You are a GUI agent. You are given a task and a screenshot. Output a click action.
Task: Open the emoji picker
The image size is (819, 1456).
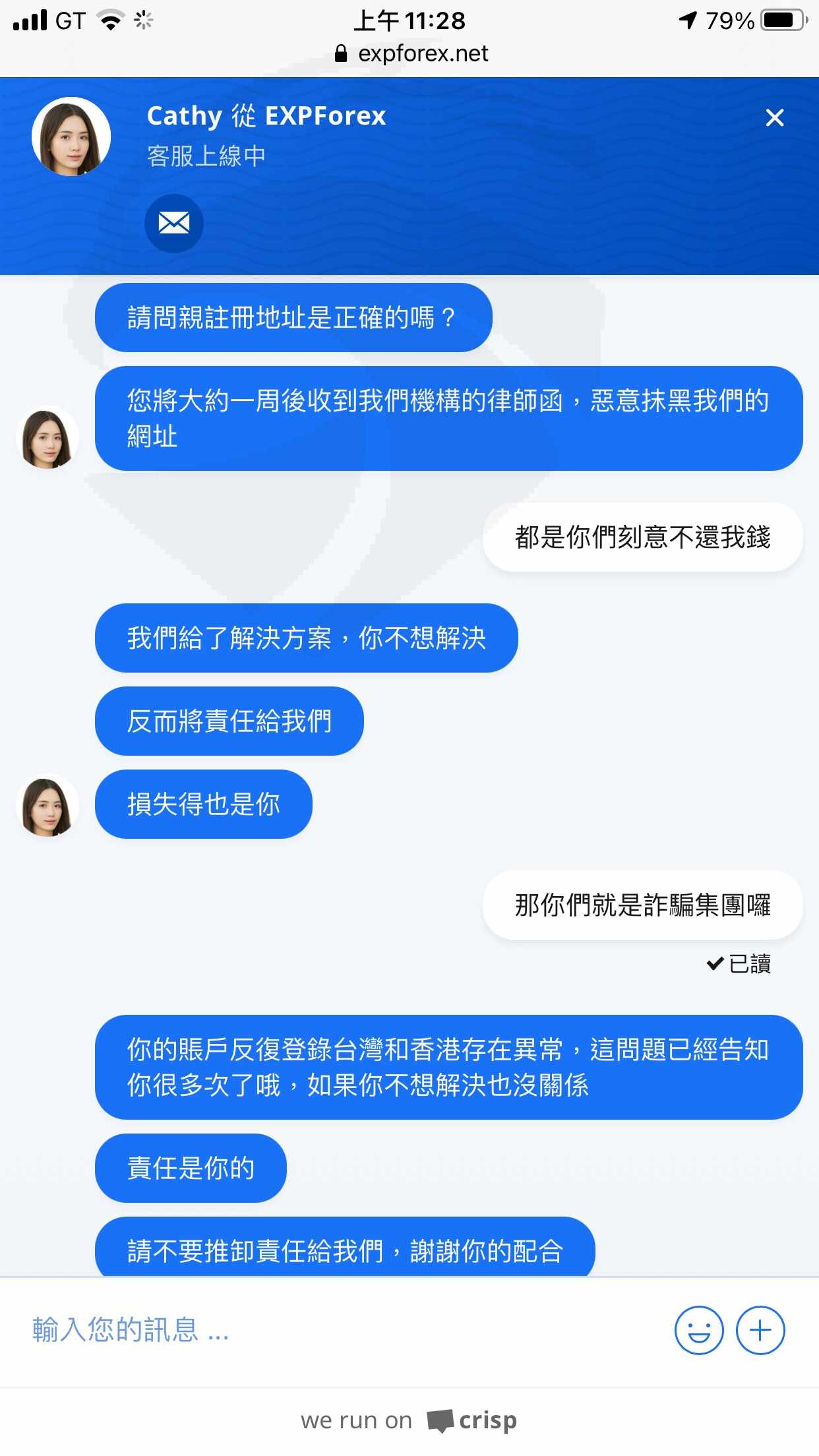coord(699,1330)
